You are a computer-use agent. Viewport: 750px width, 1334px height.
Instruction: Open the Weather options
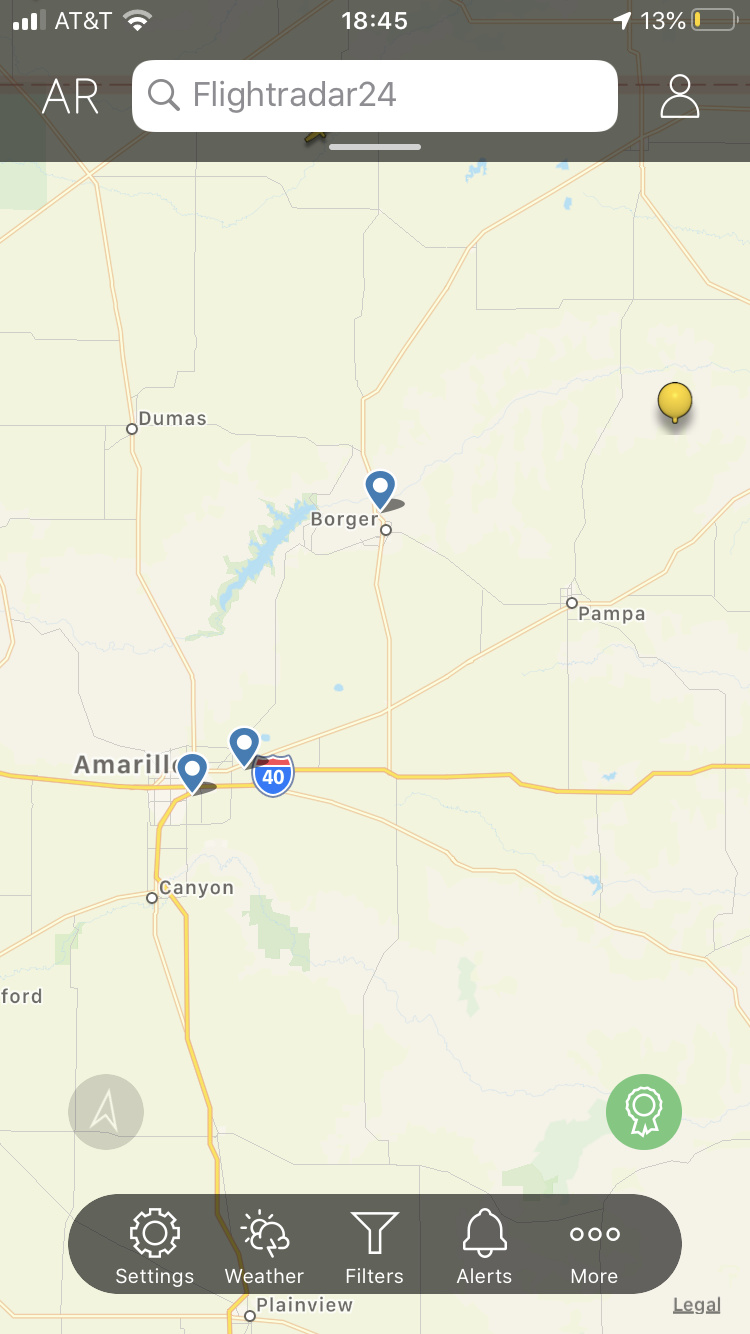click(x=264, y=1245)
